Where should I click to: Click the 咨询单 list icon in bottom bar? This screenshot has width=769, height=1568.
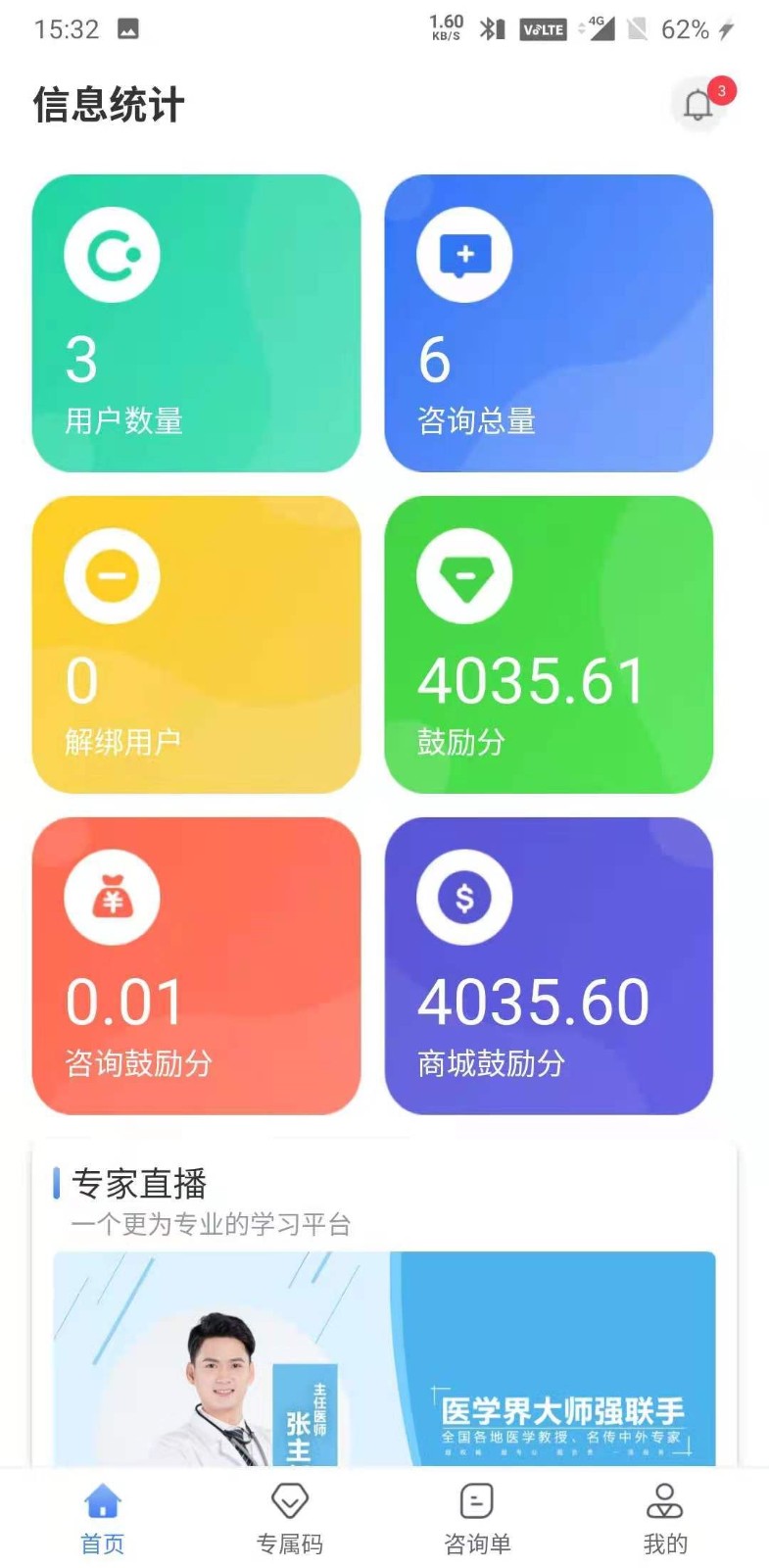pyautogui.click(x=475, y=1499)
